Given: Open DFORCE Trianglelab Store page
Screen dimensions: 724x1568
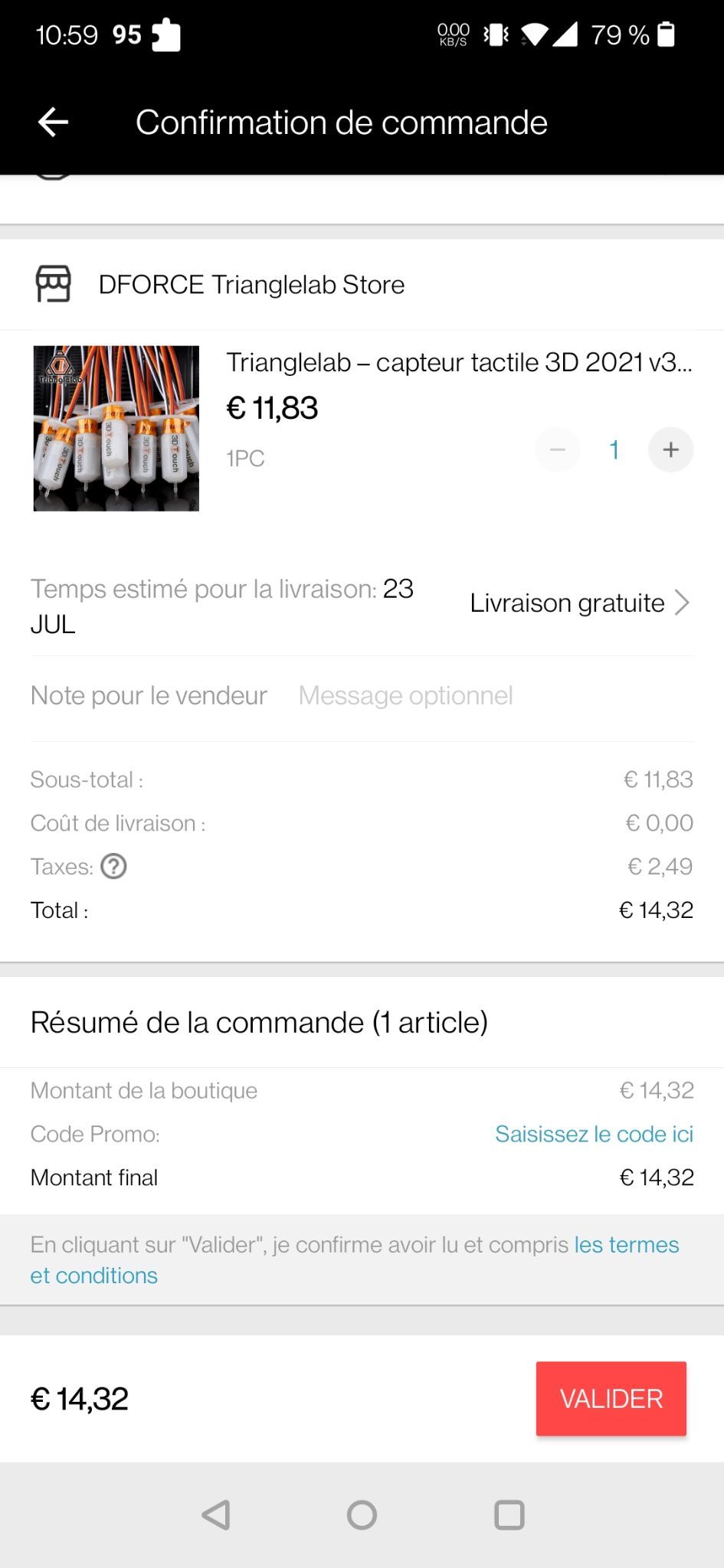Looking at the screenshot, I should 251,285.
